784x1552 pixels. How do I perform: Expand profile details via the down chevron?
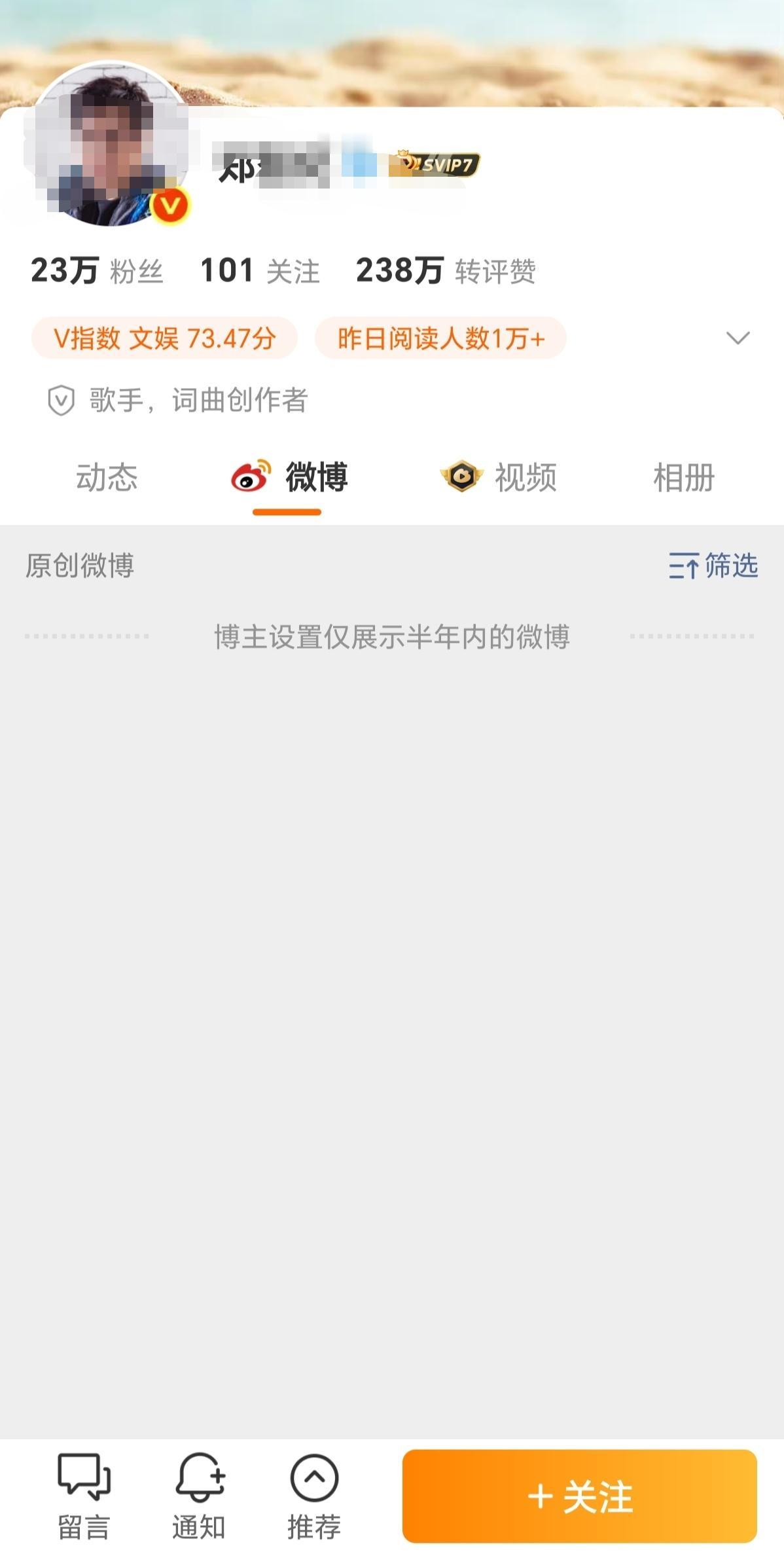(x=738, y=337)
